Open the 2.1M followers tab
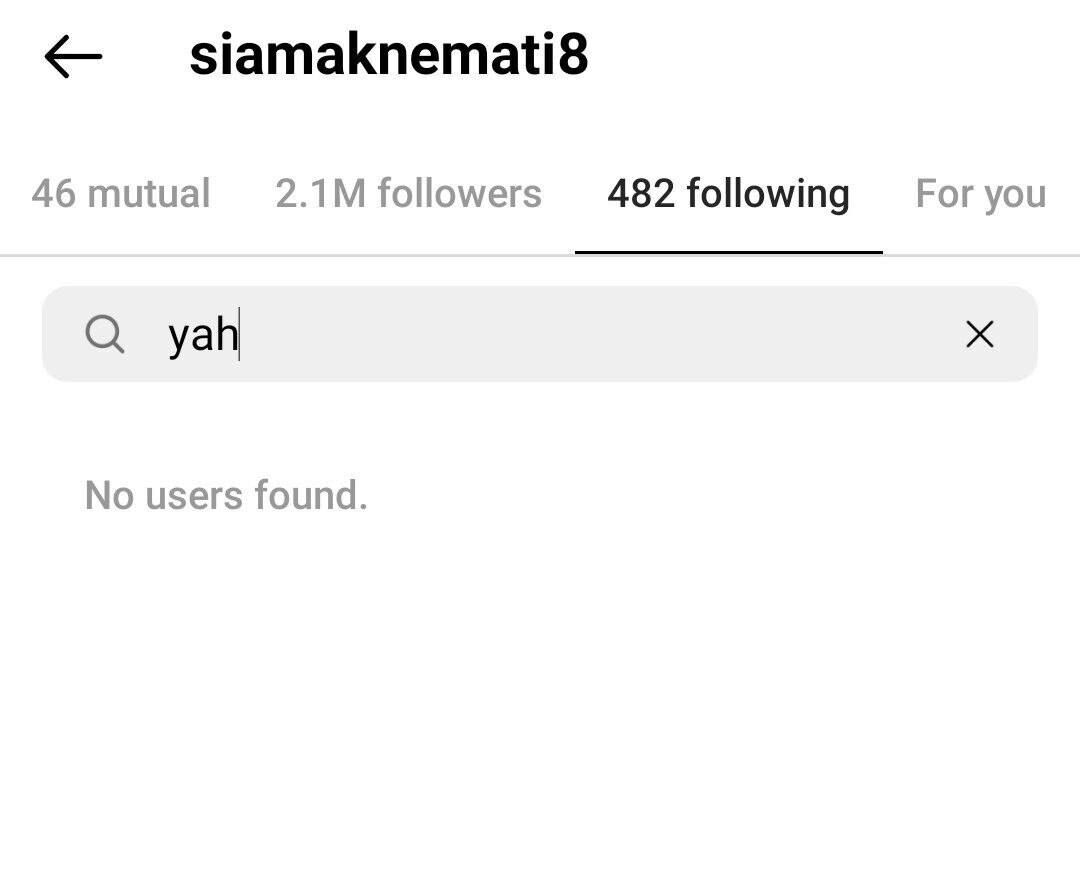1080x871 pixels. [x=408, y=194]
